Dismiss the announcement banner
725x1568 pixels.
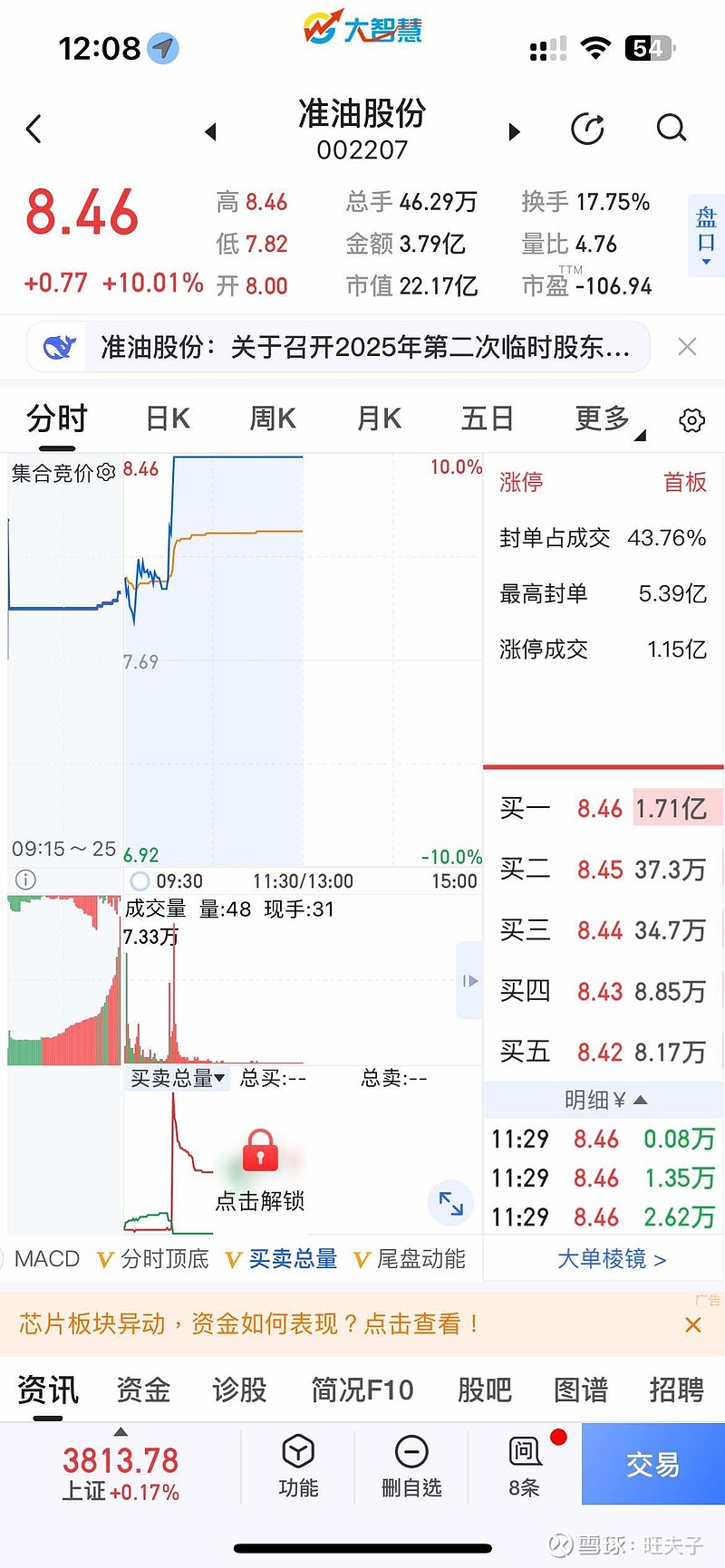(688, 347)
